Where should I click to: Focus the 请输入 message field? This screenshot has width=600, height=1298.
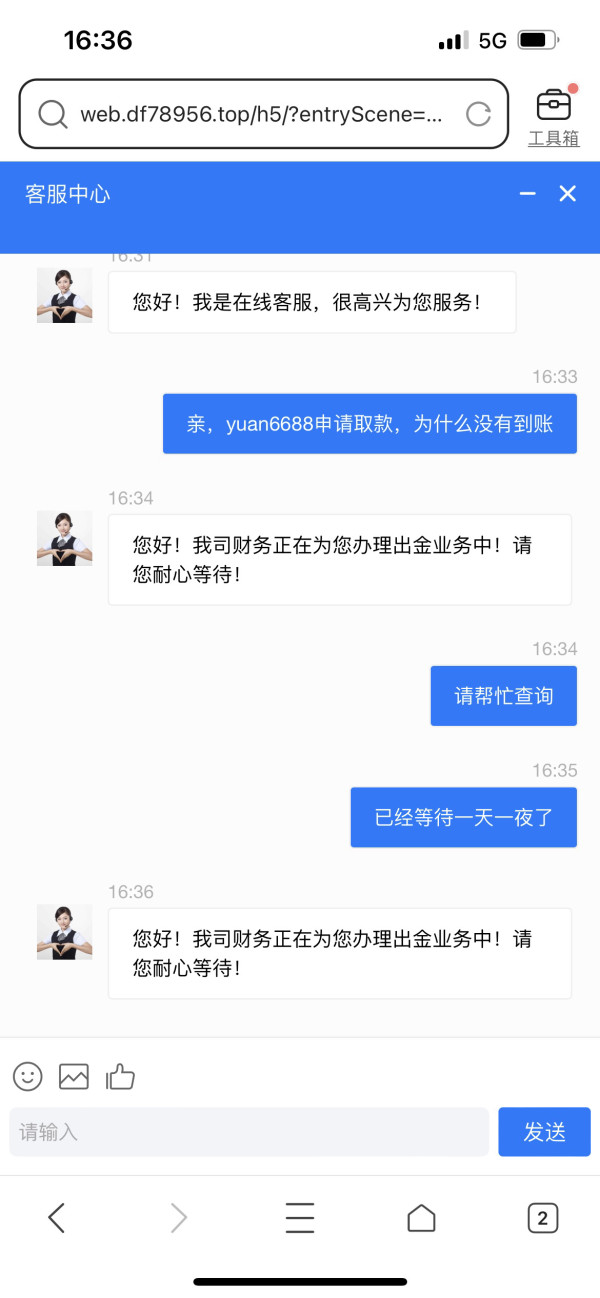(249, 1132)
